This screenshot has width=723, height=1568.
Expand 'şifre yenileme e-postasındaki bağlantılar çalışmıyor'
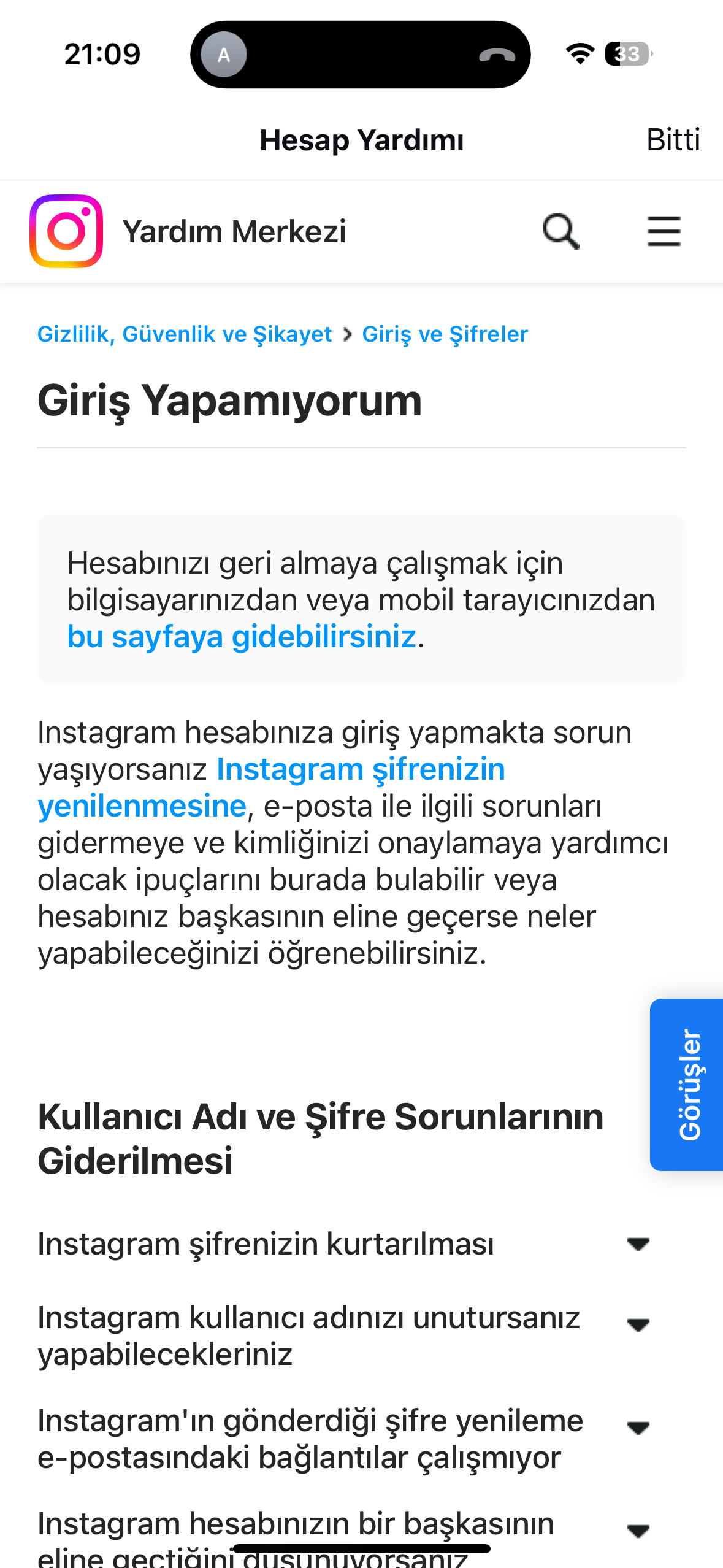[343, 1439]
